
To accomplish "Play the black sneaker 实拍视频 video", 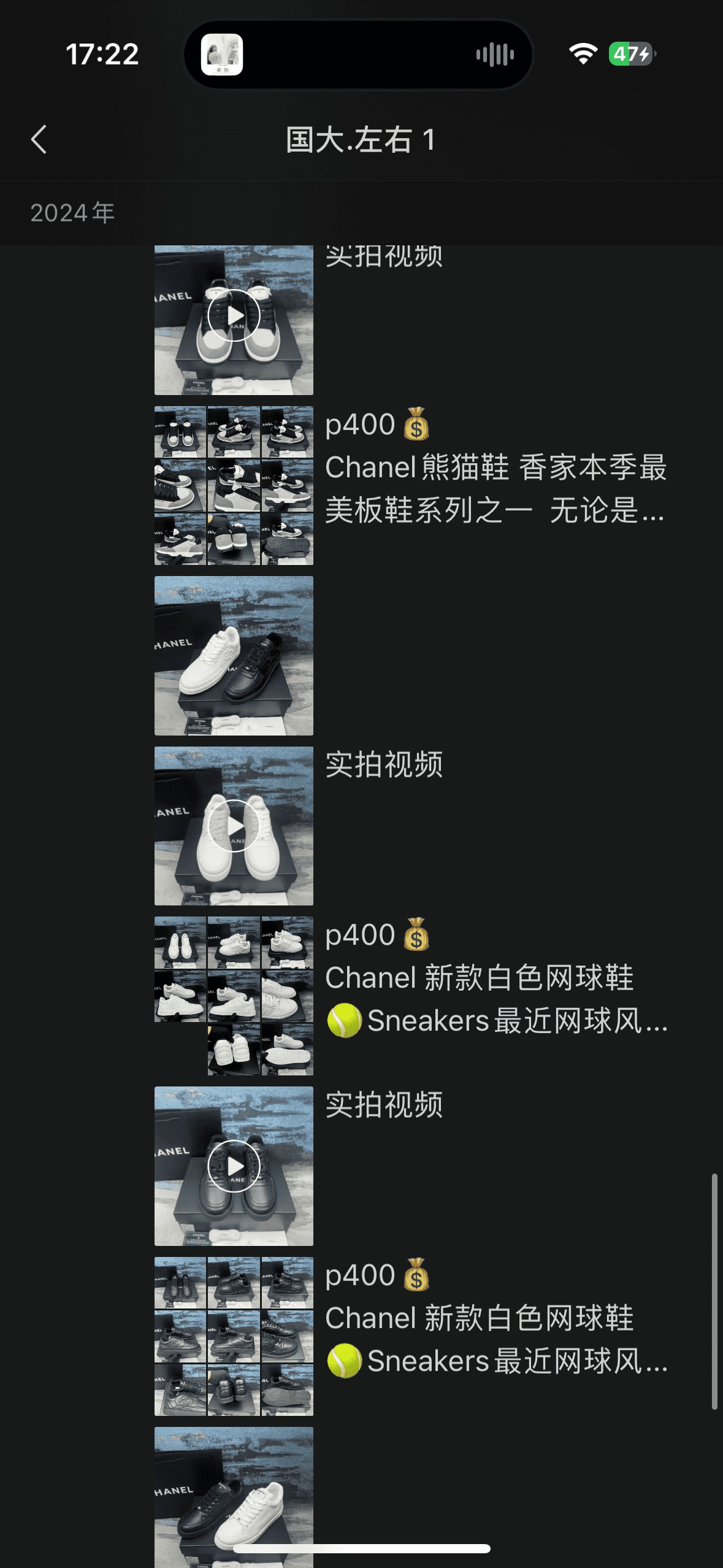I will (234, 1166).
